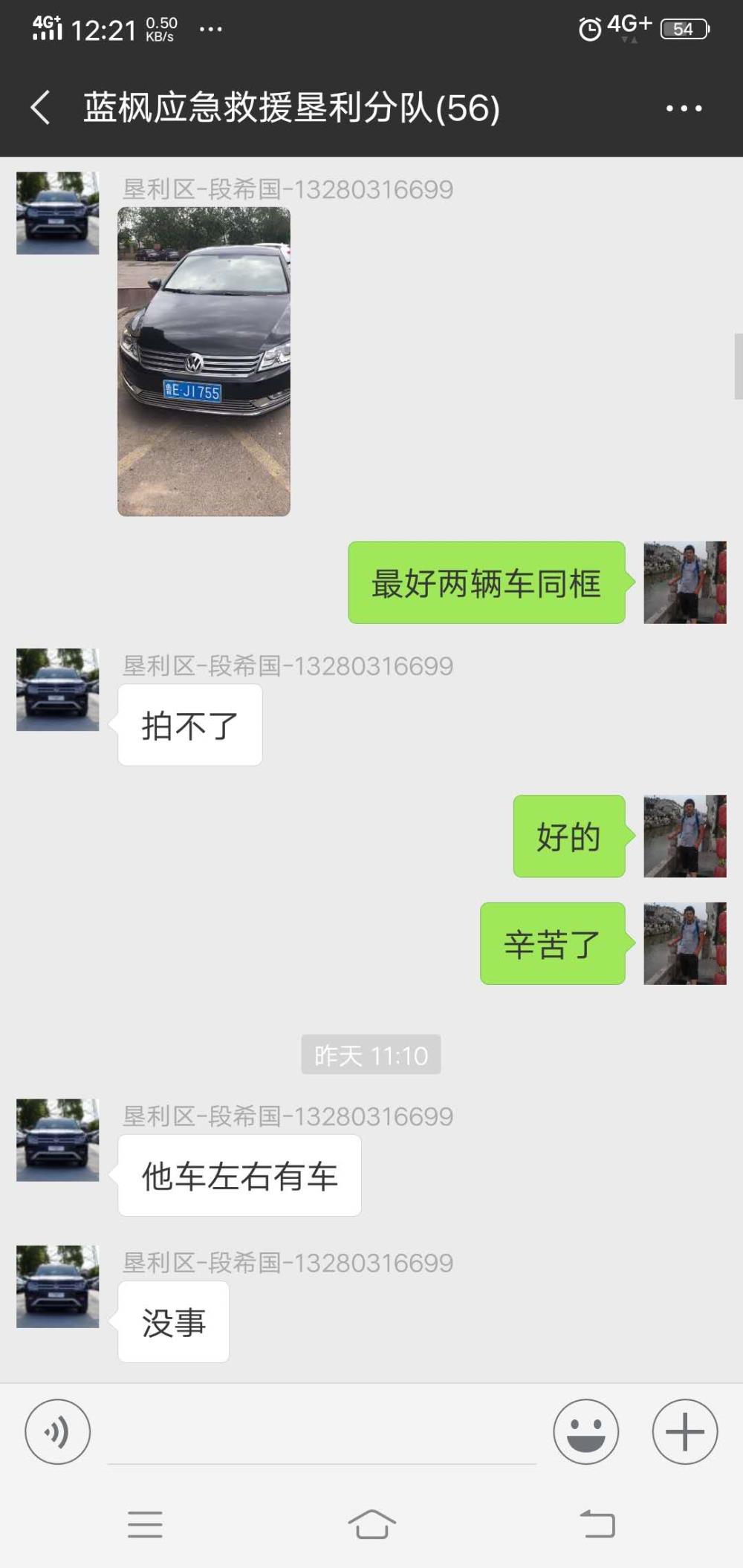Tap the message text input field

[322, 1431]
